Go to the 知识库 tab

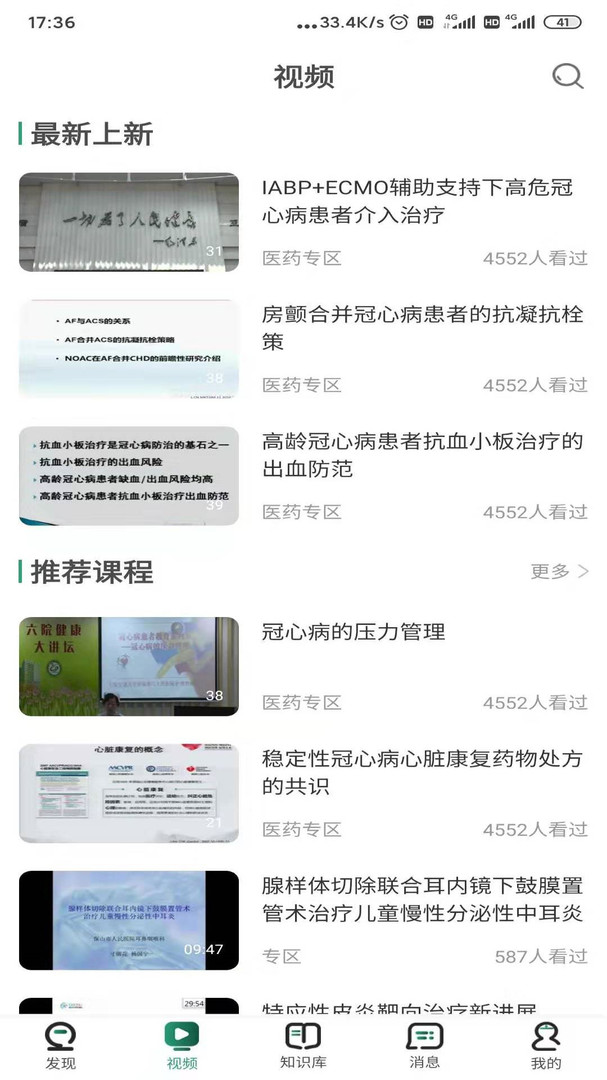(x=303, y=1046)
